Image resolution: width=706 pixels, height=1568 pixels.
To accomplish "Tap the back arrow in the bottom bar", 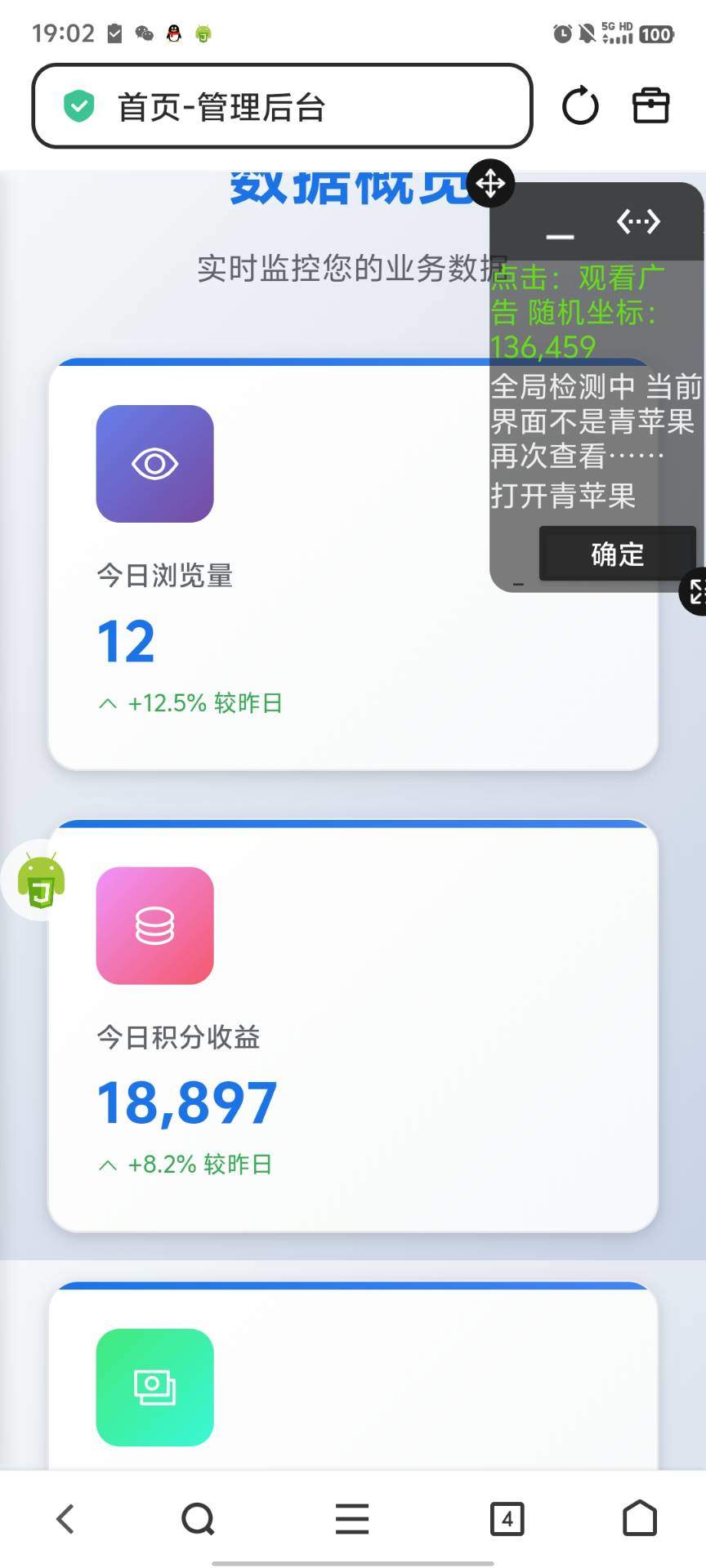I will [65, 1519].
